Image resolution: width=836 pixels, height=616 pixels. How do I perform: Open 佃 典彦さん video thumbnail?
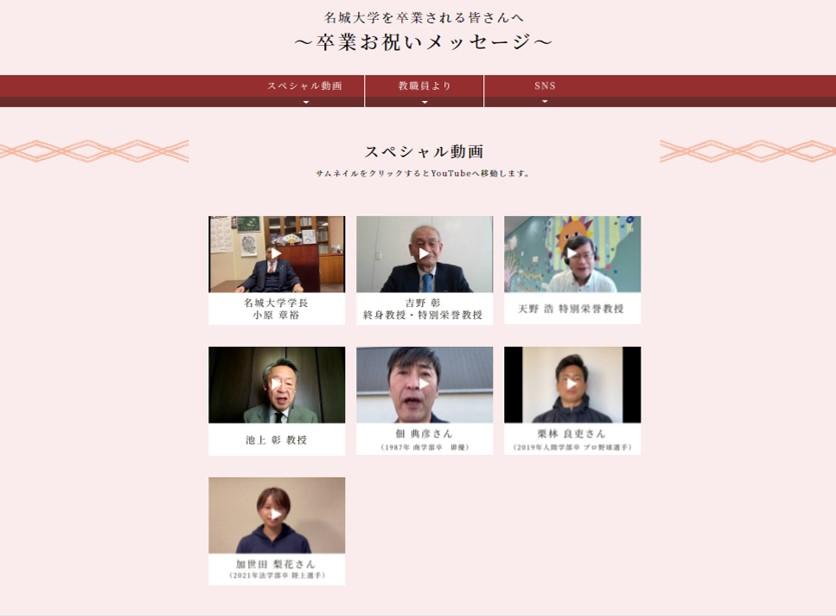pyautogui.click(x=424, y=385)
